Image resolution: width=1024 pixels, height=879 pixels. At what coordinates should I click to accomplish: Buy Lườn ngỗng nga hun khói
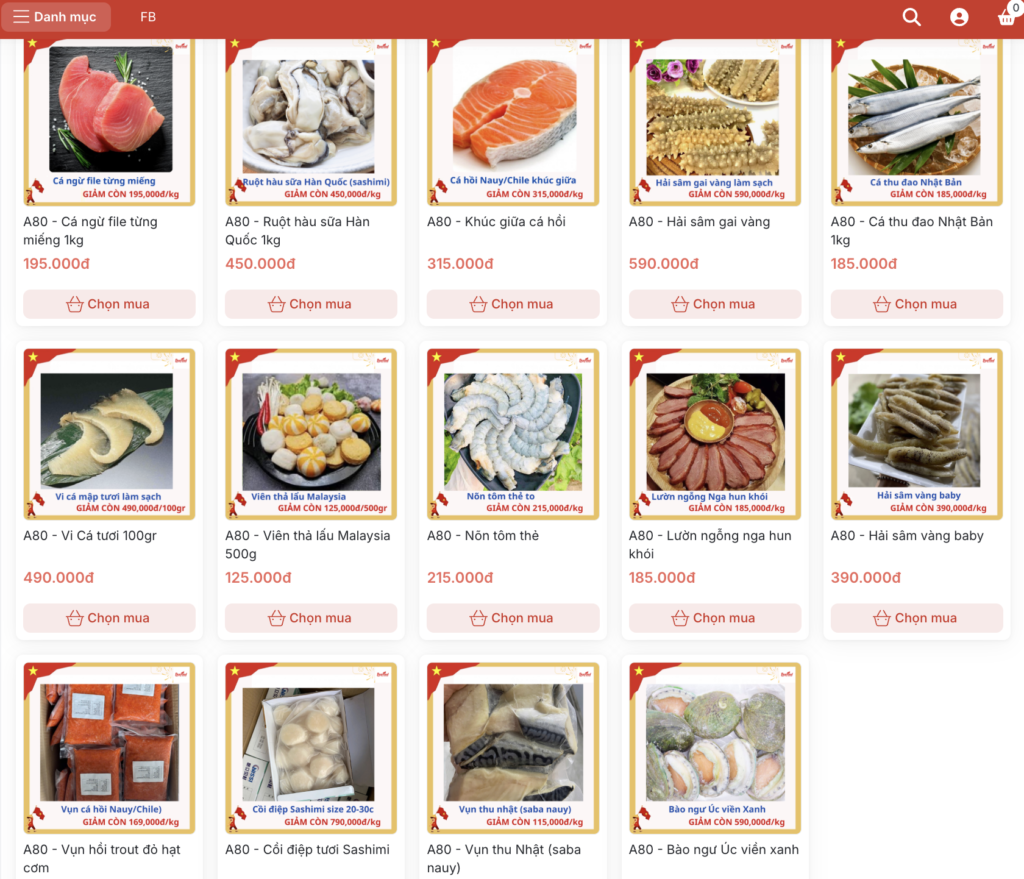pos(715,618)
